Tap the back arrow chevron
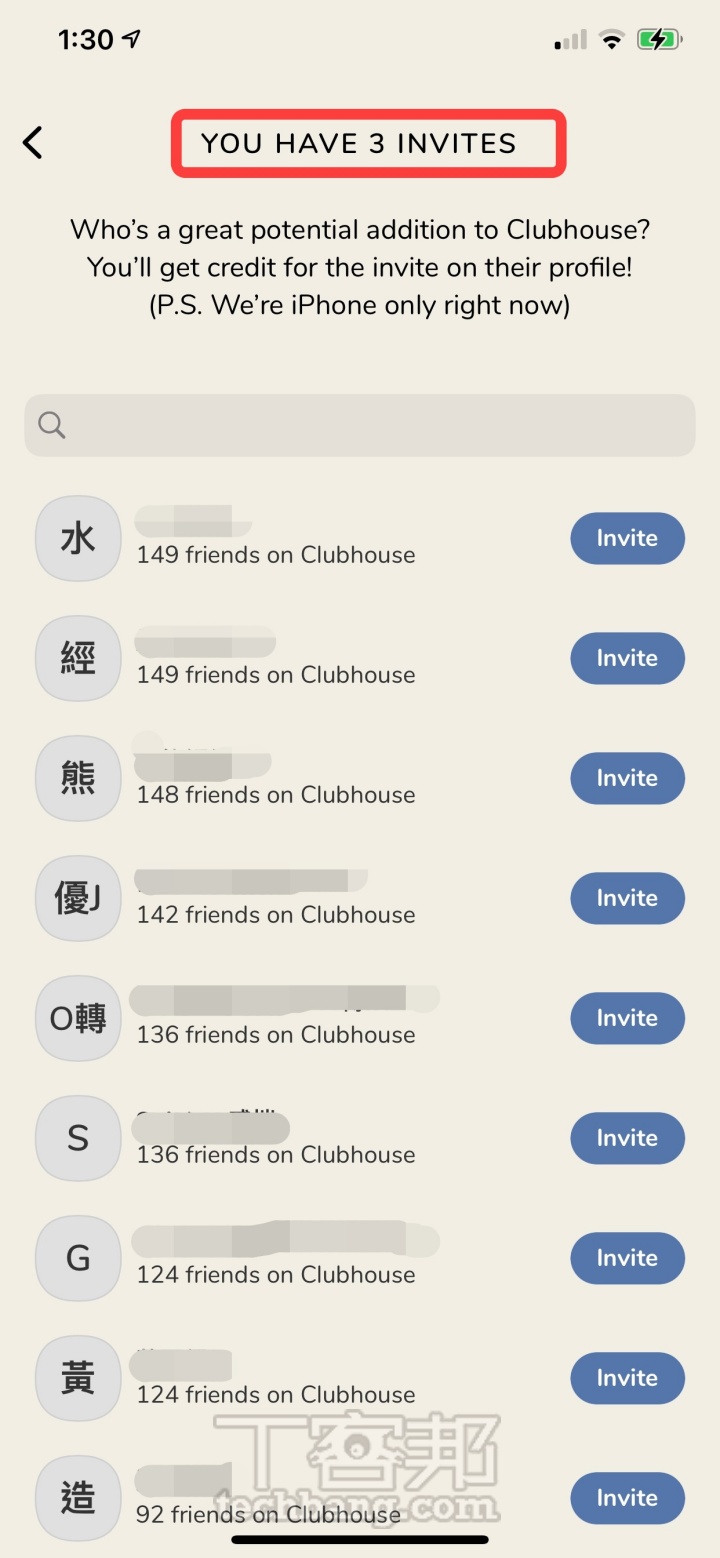This screenshot has height=1558, width=720. tap(33, 142)
